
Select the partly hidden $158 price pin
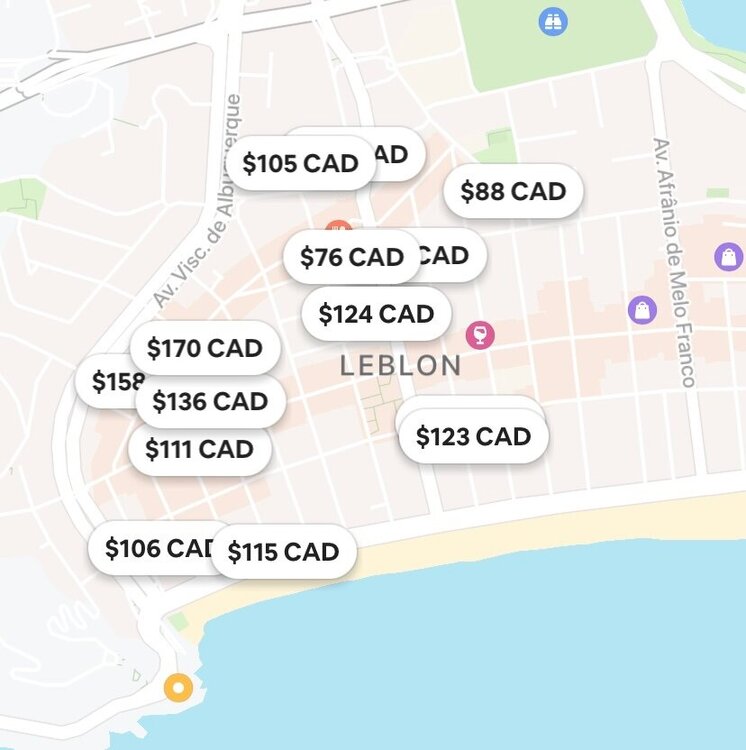tap(104, 381)
